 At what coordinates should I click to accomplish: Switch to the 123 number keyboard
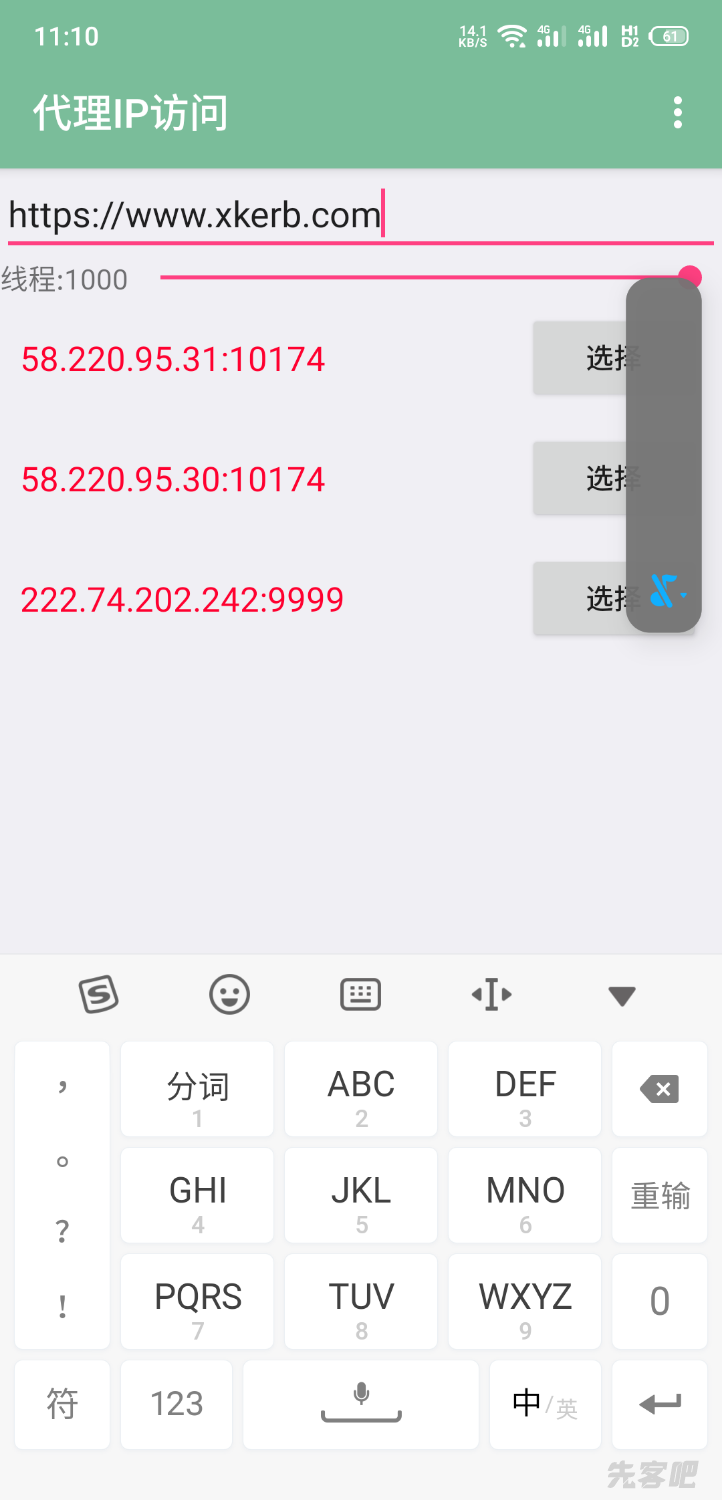click(x=176, y=1404)
